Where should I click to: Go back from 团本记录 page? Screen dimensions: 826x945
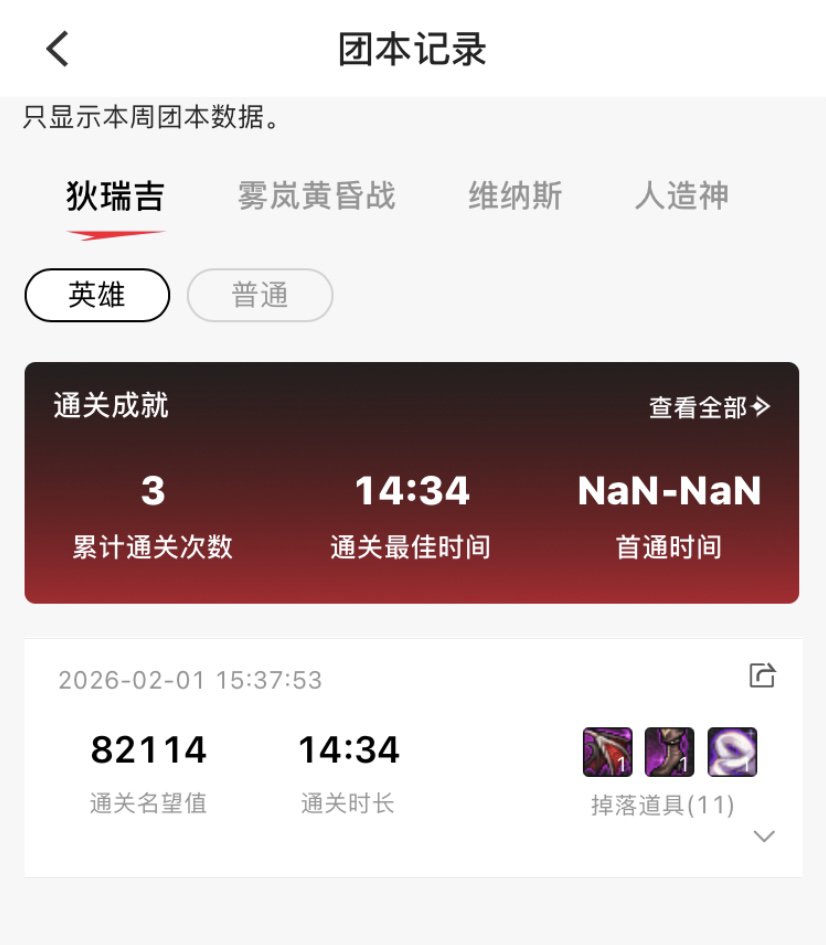58,48
